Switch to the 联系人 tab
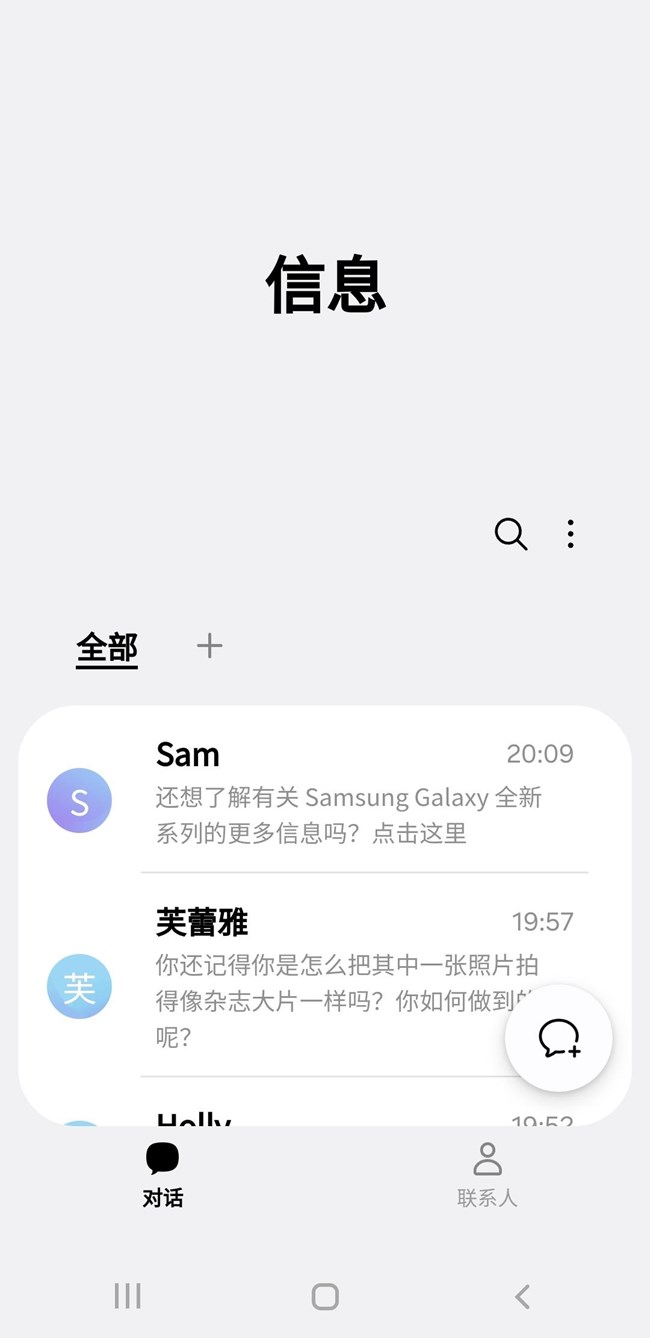Screen dimensions: 650x1338 coord(487,1174)
